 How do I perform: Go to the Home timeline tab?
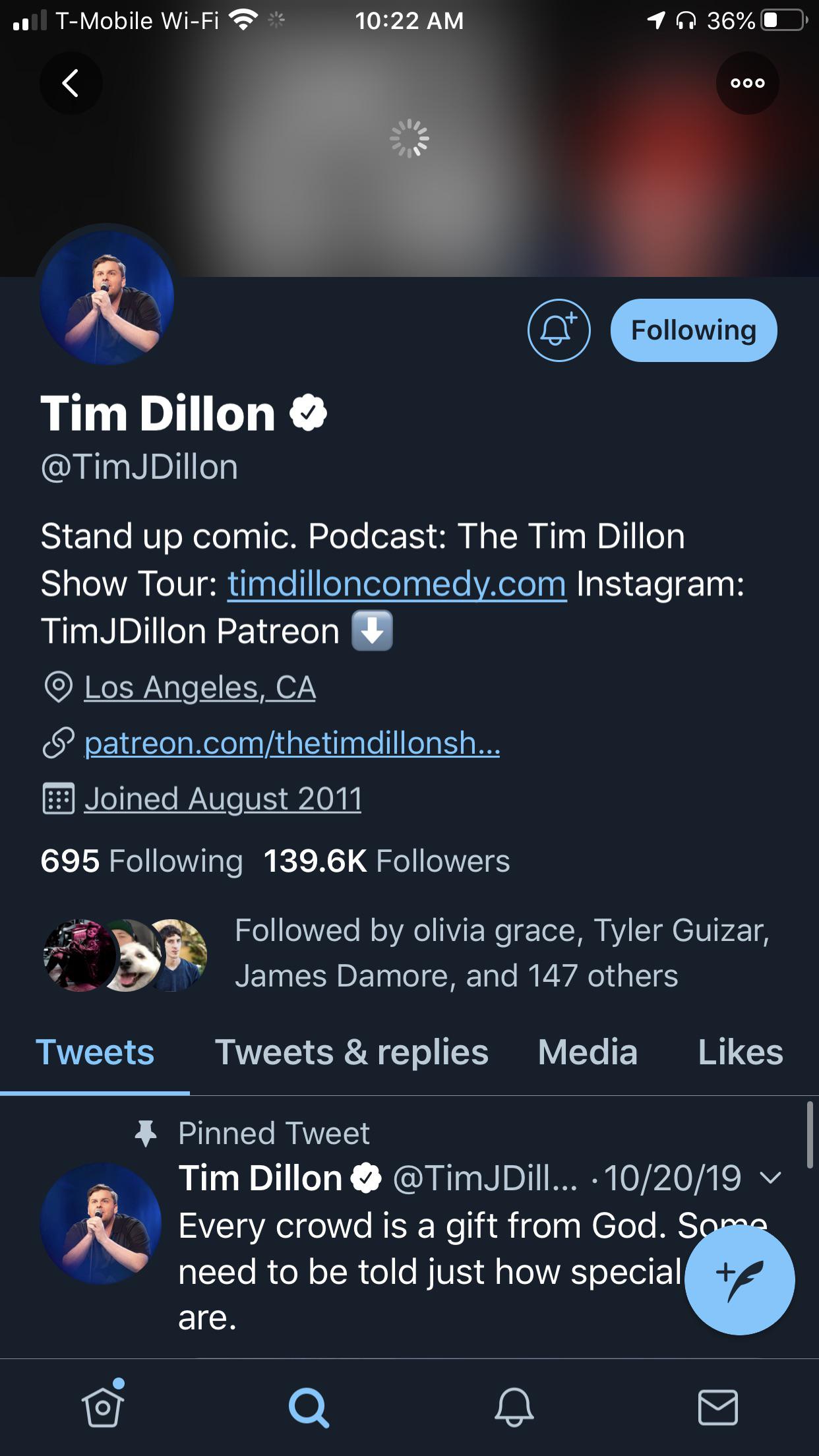click(x=102, y=1407)
